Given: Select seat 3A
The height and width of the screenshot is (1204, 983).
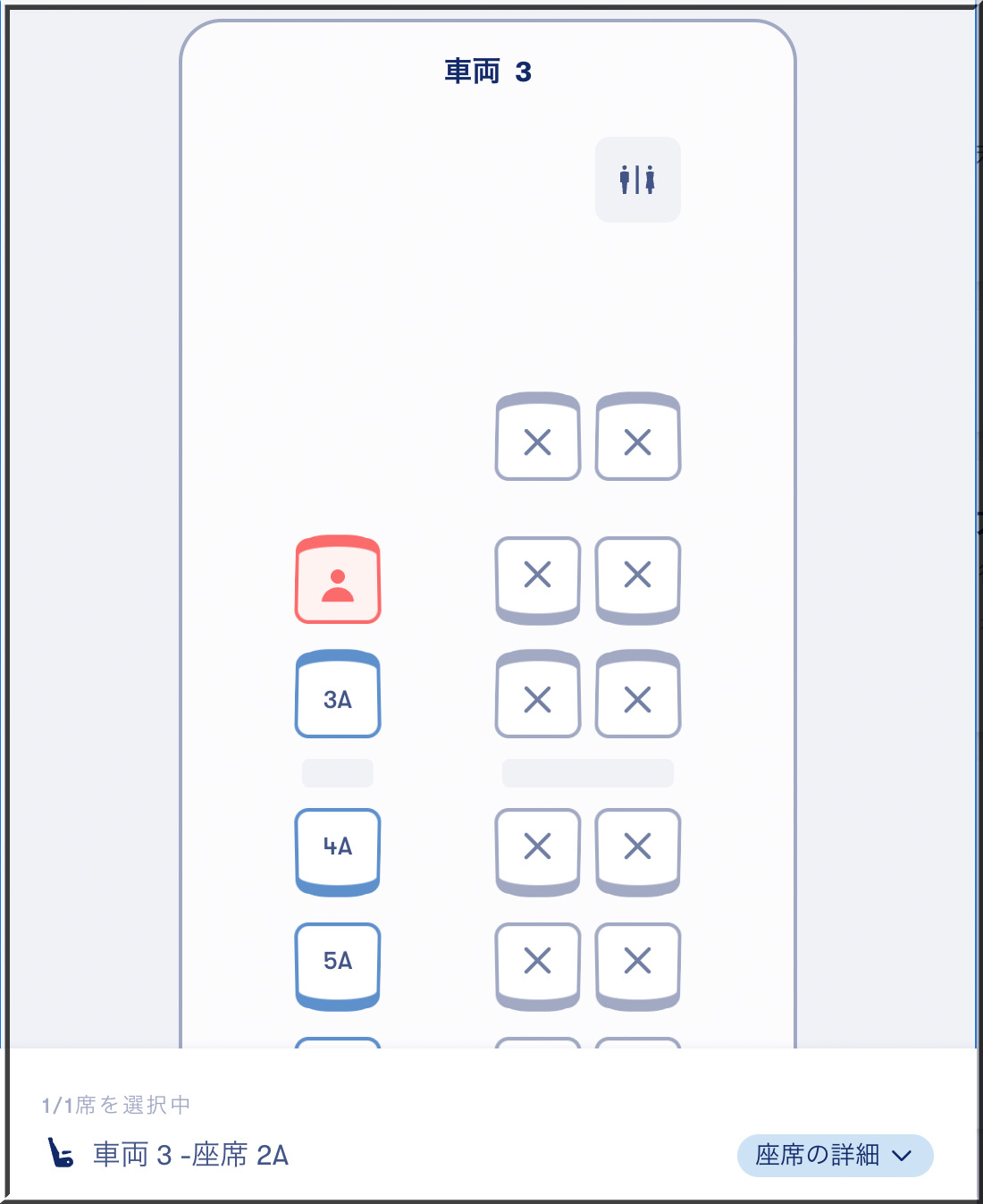Looking at the screenshot, I should click(338, 698).
